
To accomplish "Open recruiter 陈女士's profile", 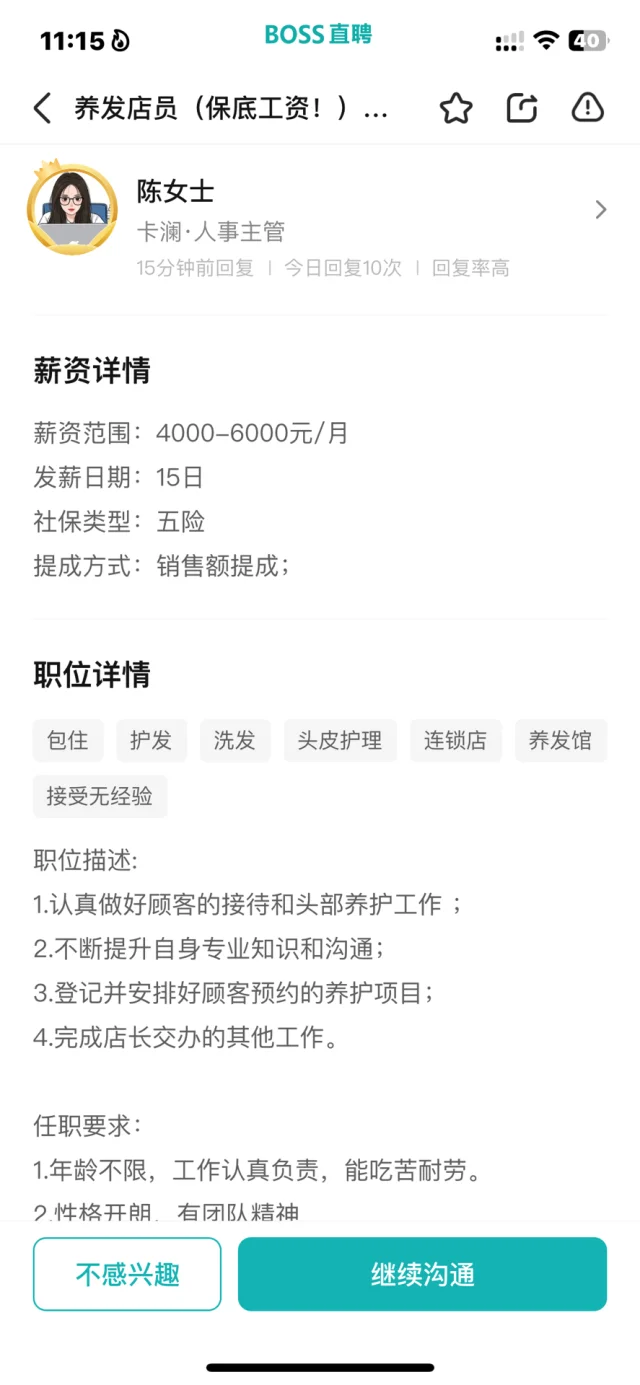I will [x=320, y=210].
